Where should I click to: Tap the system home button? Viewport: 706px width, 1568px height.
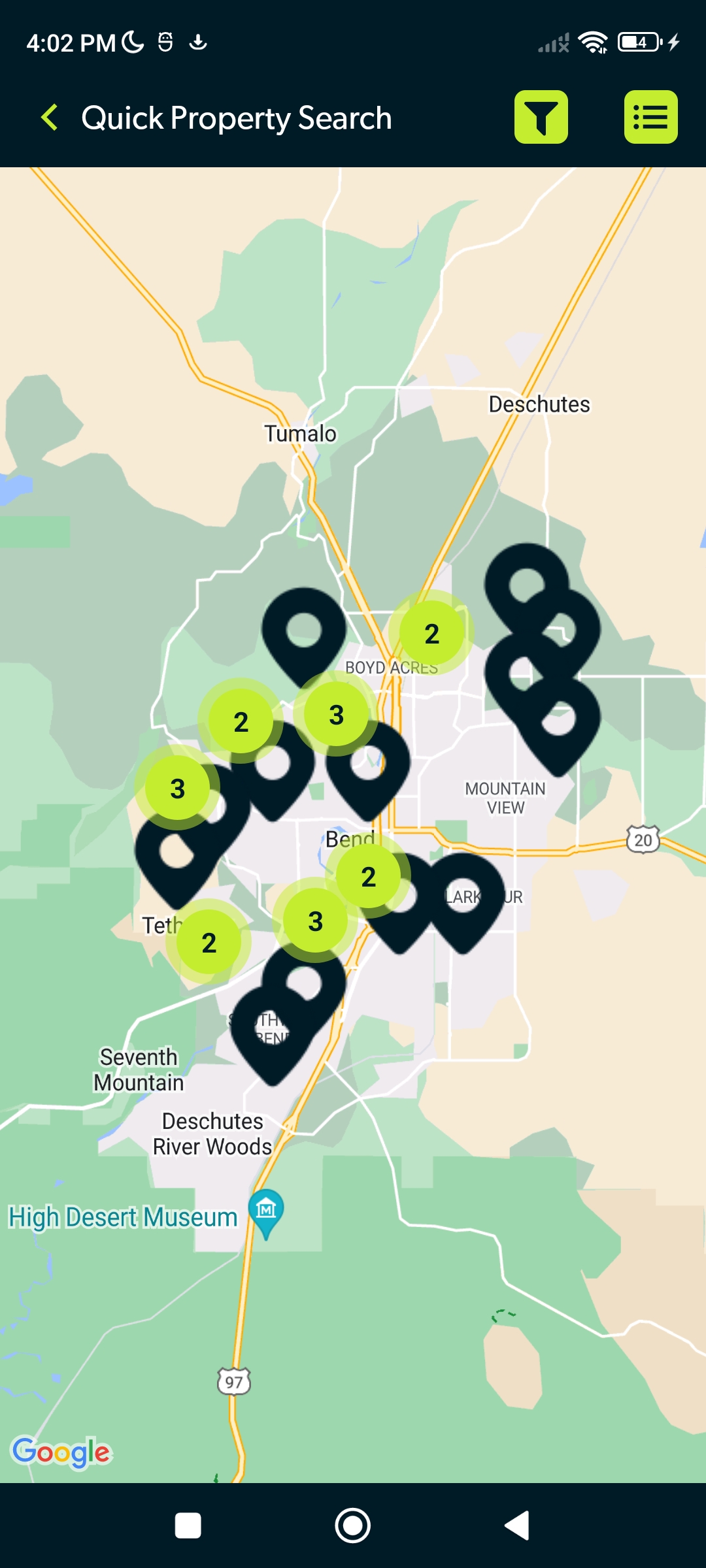point(353,1526)
